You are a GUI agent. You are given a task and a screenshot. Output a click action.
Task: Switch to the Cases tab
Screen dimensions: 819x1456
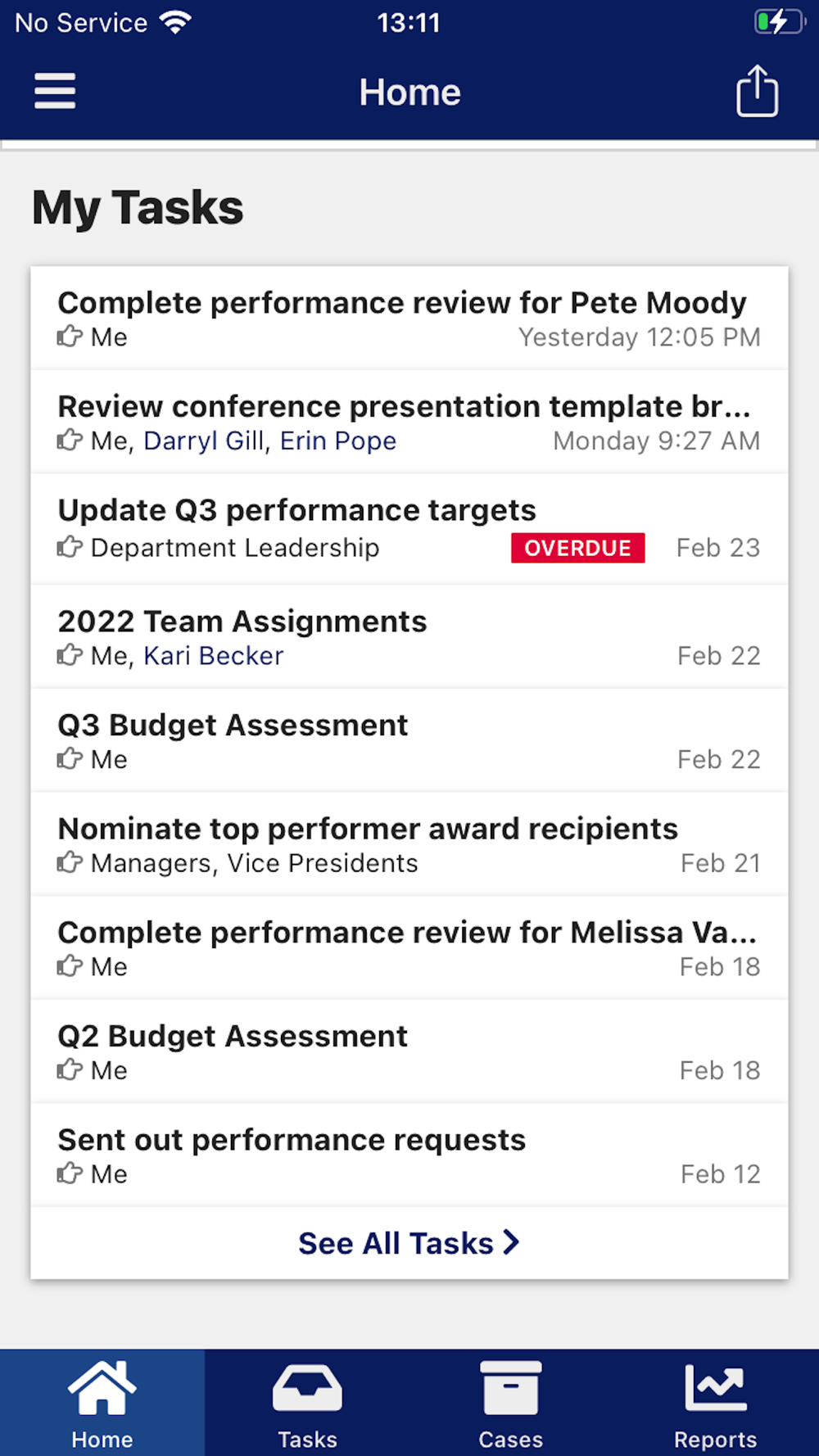point(511,1403)
